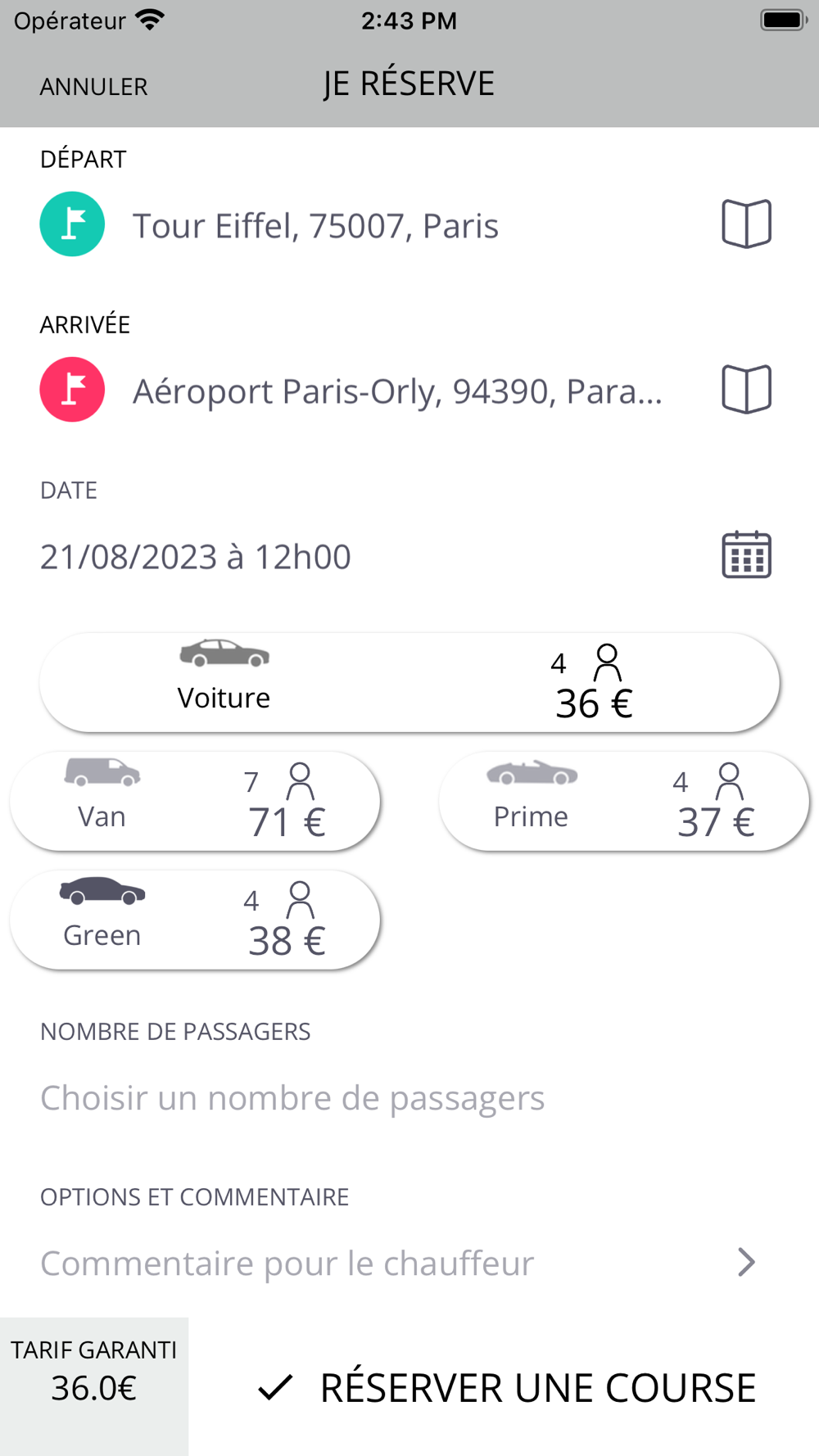
Task: Tap ANNULER to cancel the booking
Action: coord(93,86)
